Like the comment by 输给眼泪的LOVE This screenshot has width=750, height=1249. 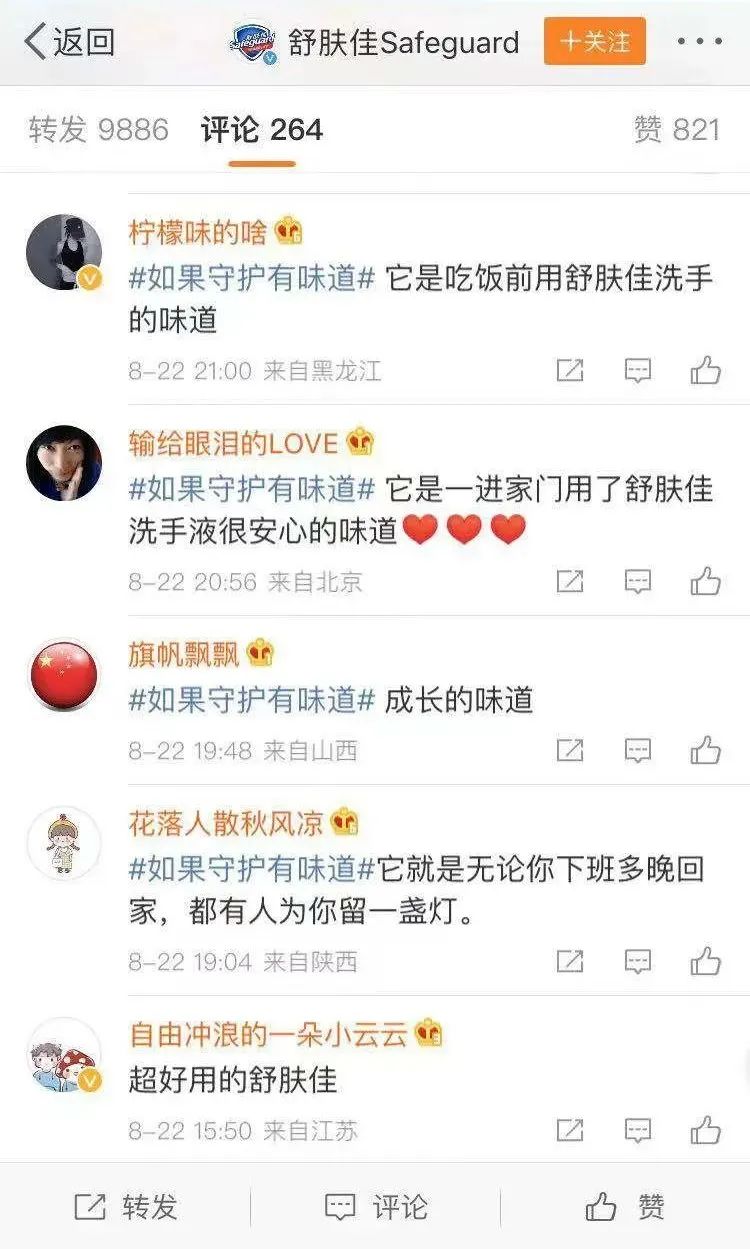706,581
